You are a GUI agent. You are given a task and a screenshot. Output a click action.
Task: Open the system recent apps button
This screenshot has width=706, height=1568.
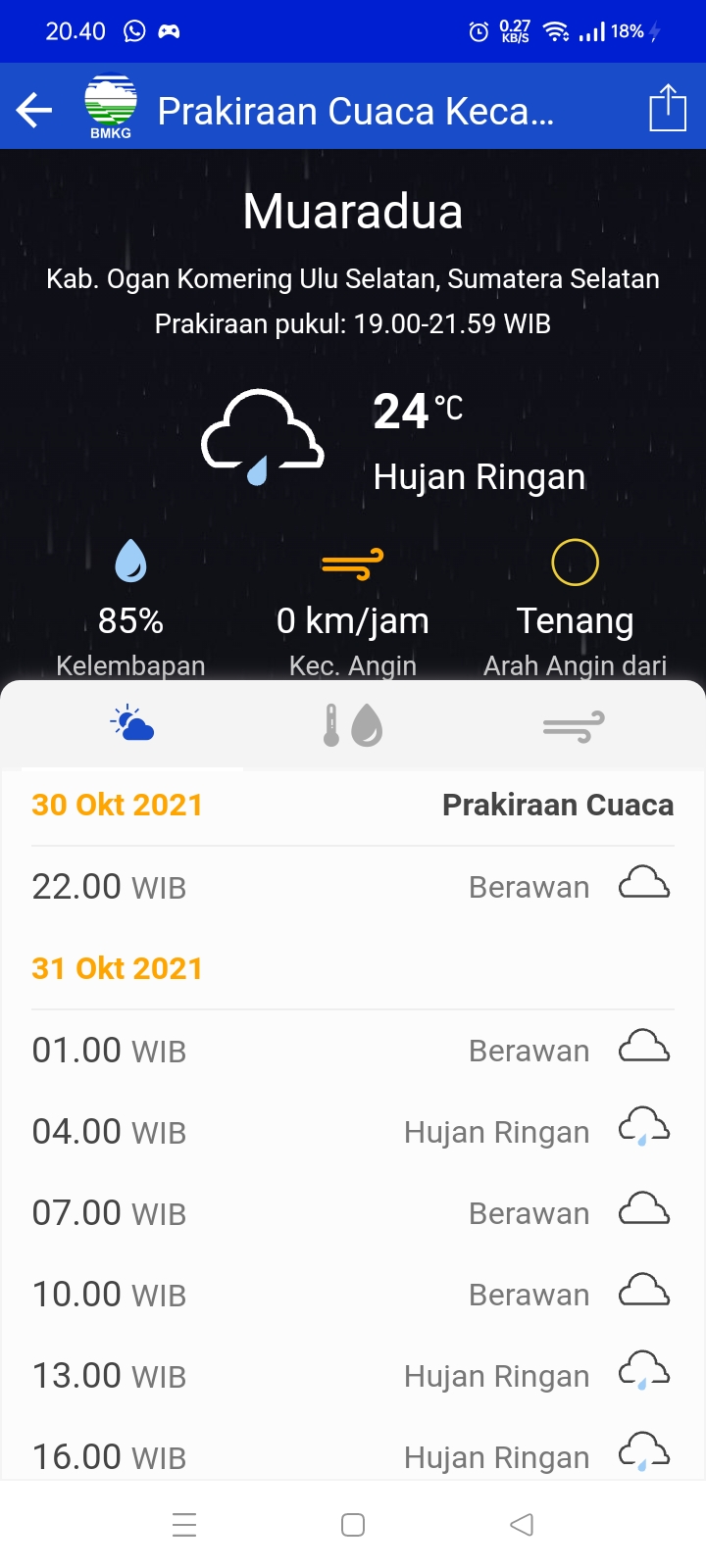tap(184, 1525)
